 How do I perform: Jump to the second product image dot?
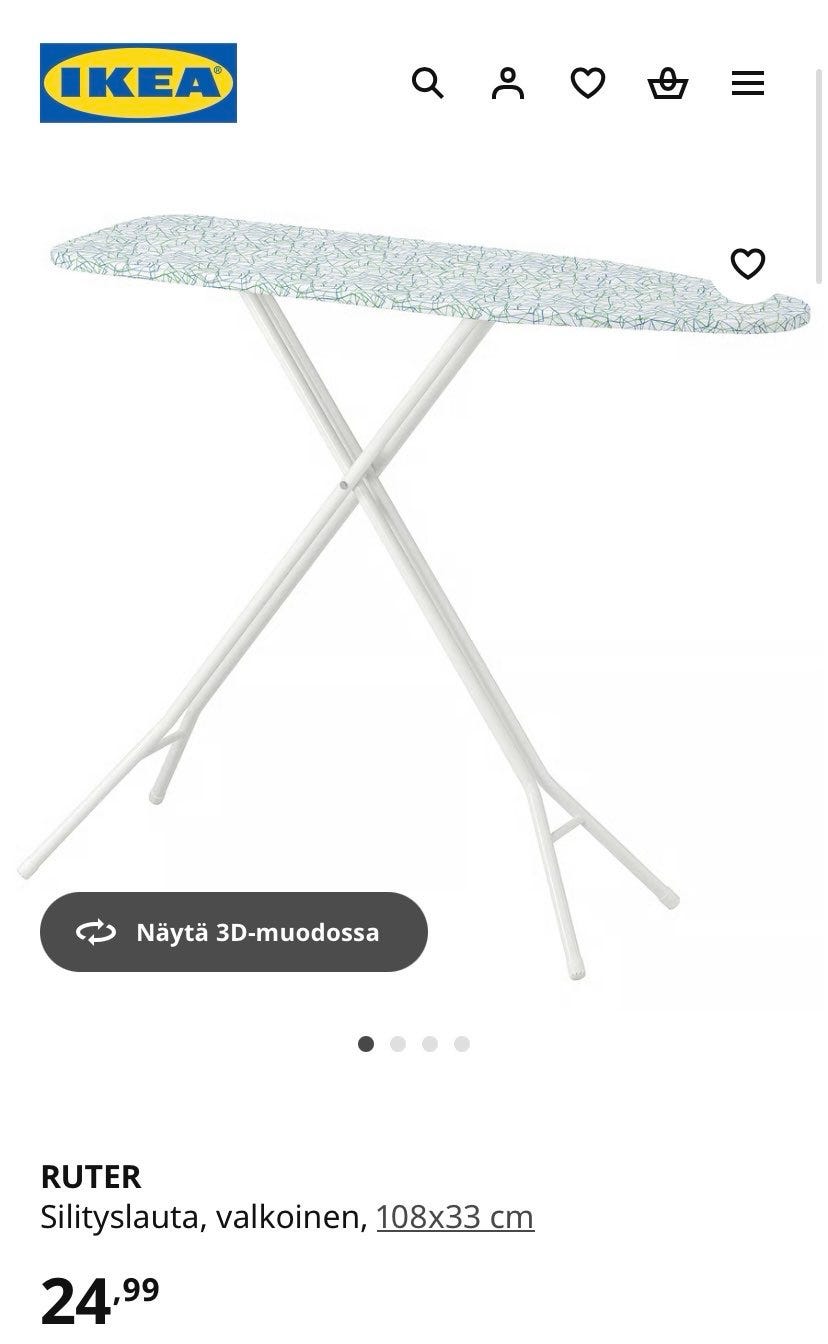398,1044
